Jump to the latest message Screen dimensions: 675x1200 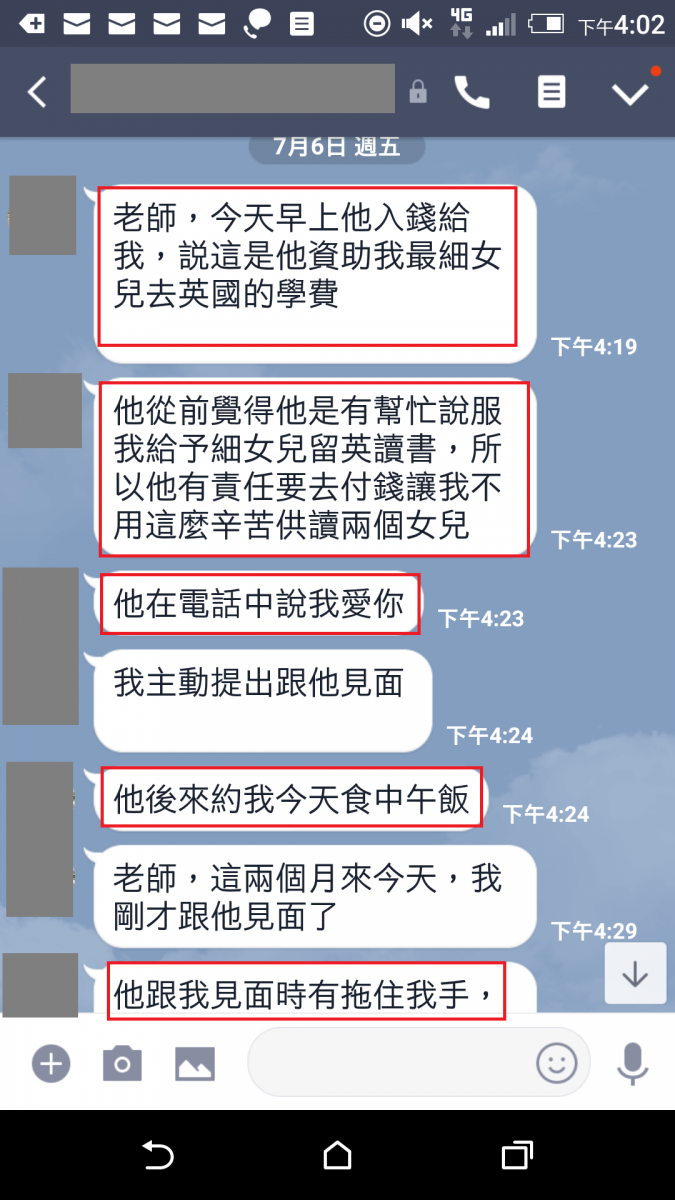[635, 973]
